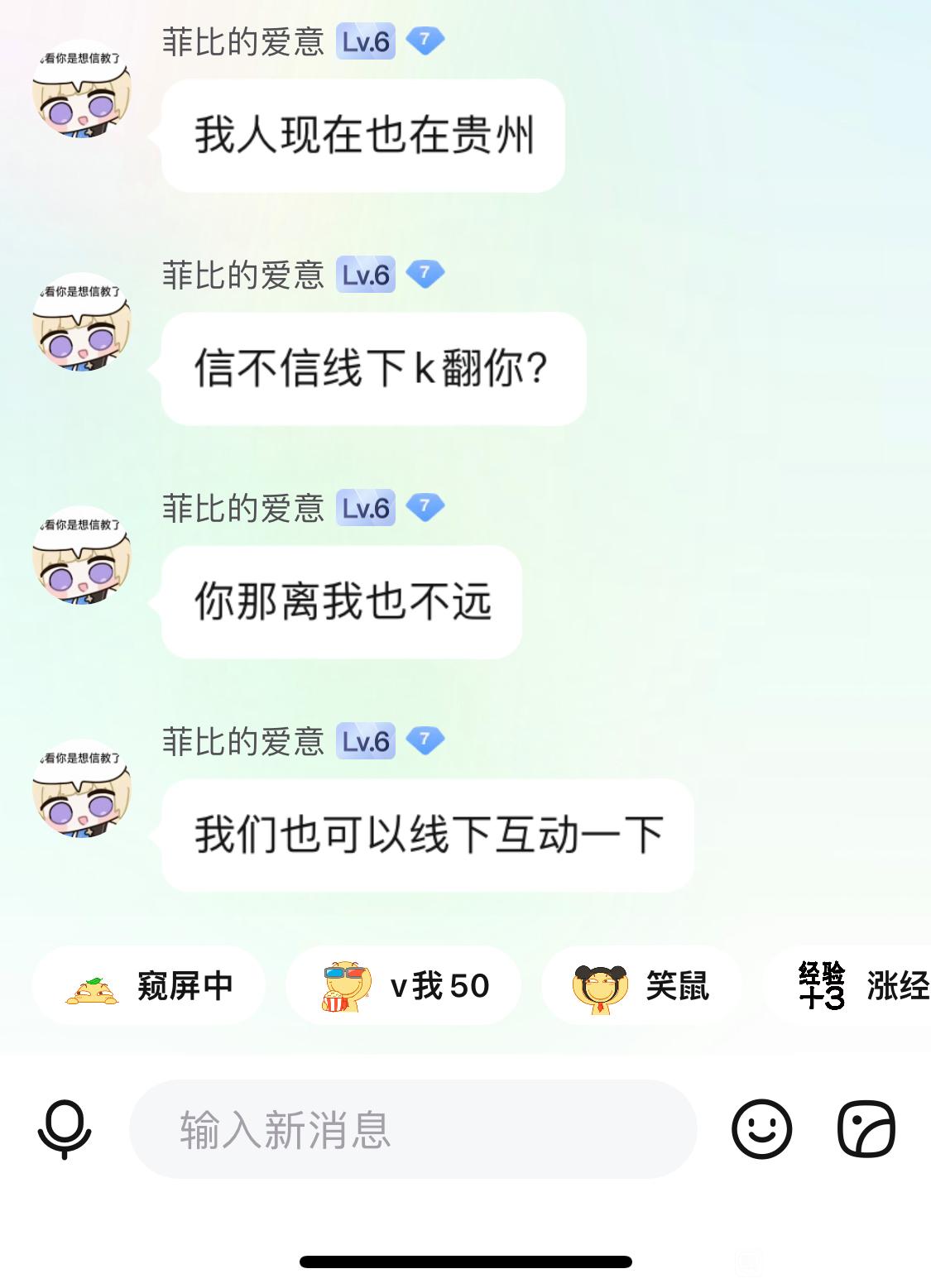
Task: Focus the 输入新消息 message field
Action: tap(412, 1129)
